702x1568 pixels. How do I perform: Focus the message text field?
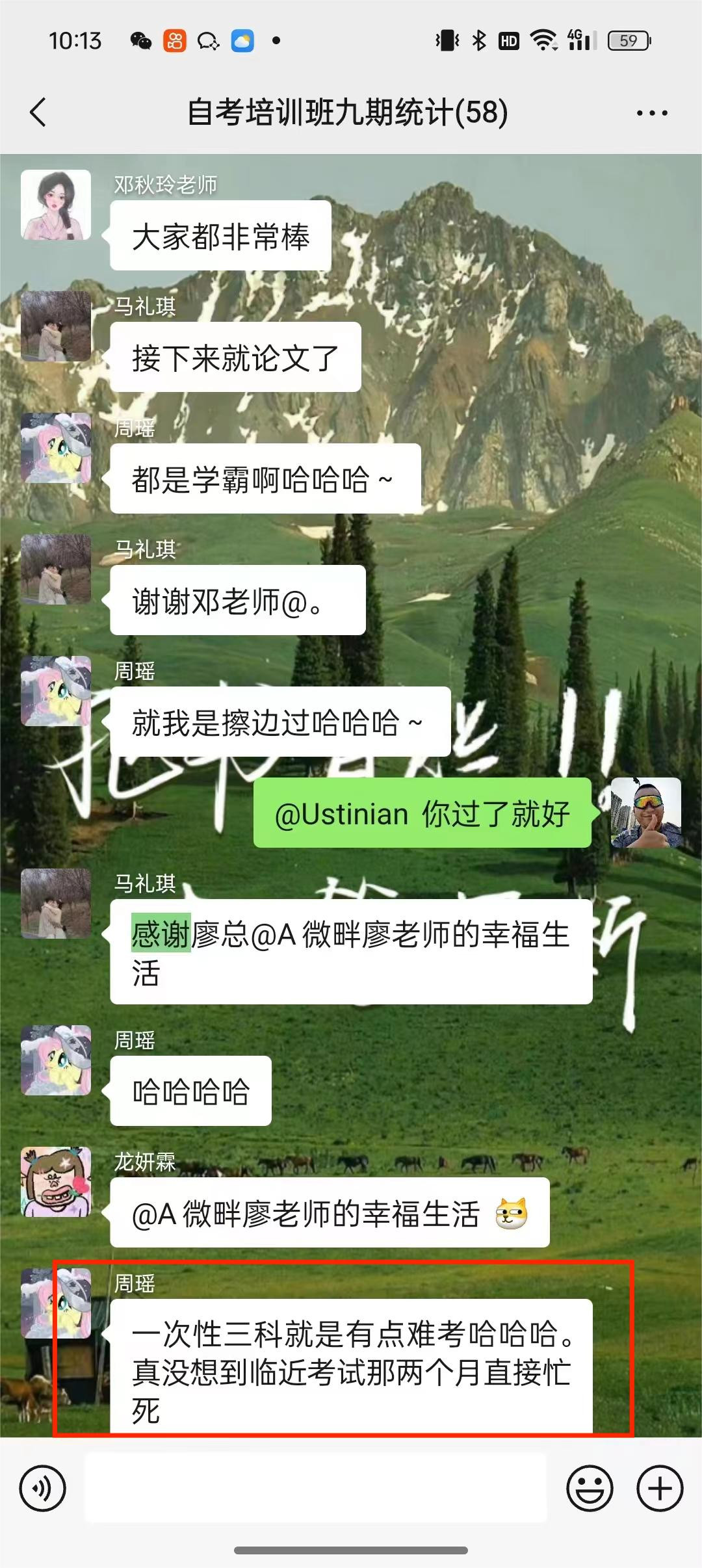(x=316, y=1488)
